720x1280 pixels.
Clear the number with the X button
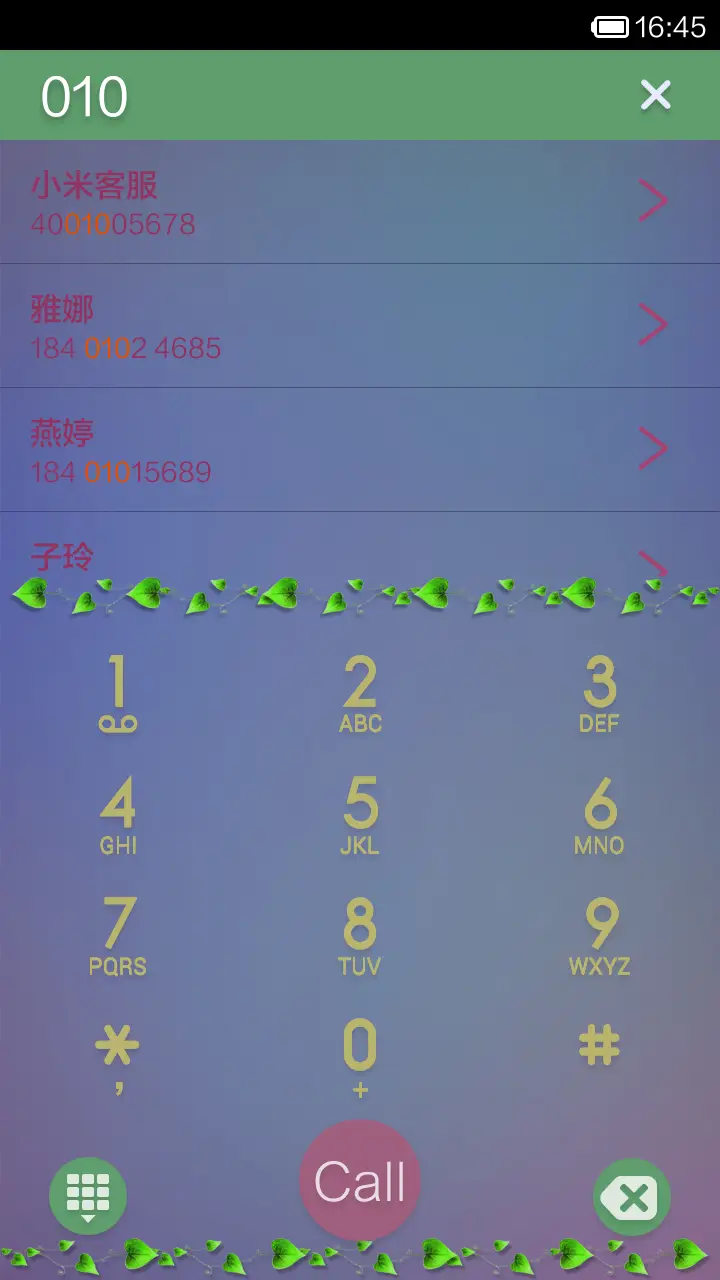(x=655, y=95)
